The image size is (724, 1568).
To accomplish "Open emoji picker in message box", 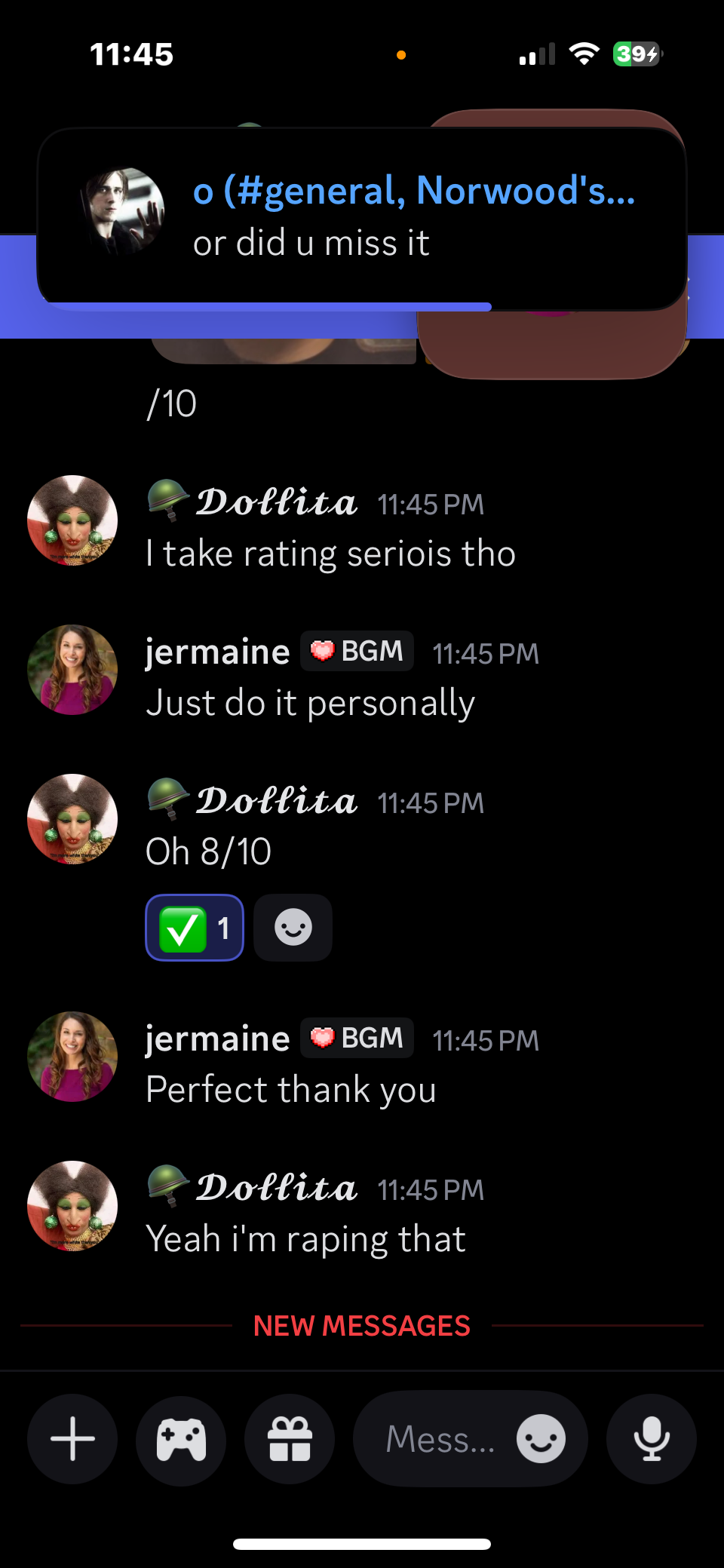I will click(541, 1439).
